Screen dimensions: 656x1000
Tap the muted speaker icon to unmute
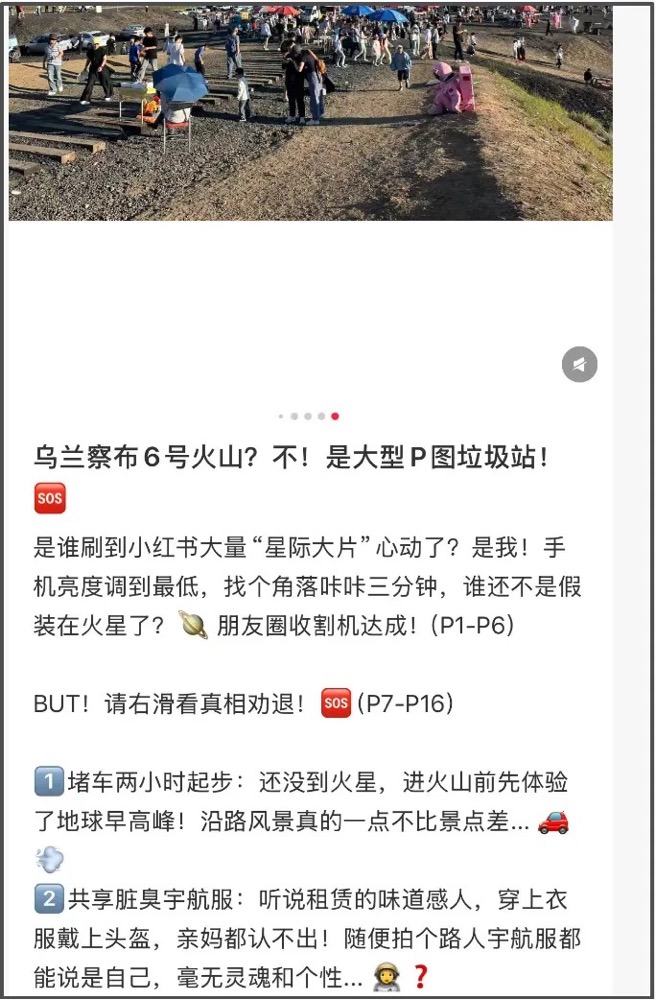pyautogui.click(x=579, y=365)
